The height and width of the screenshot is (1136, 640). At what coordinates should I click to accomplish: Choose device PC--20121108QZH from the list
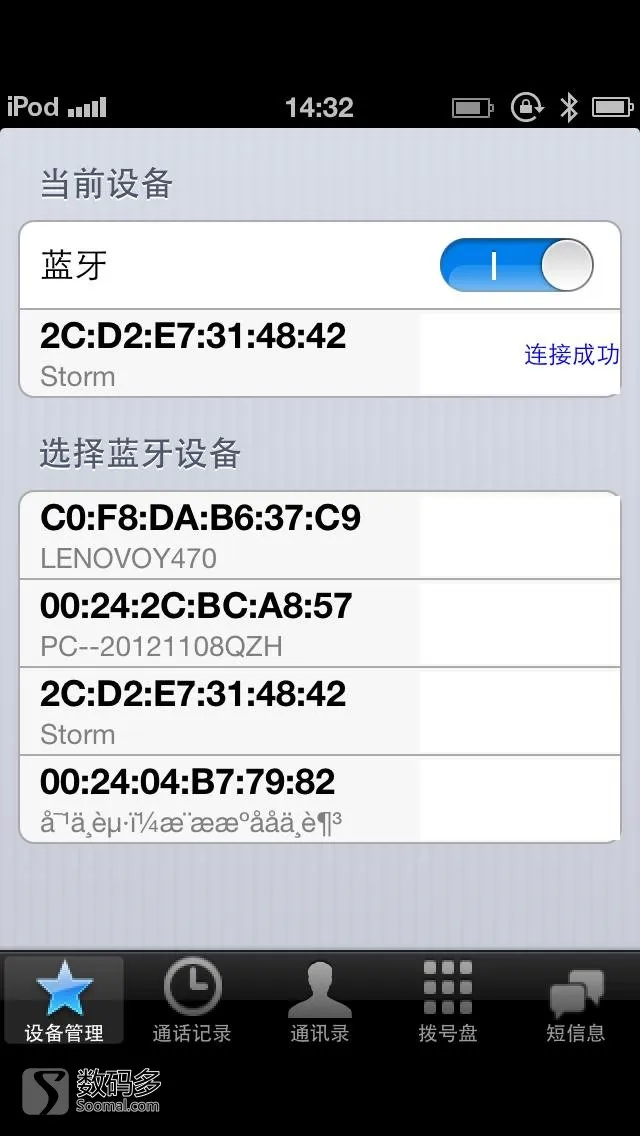[320, 623]
